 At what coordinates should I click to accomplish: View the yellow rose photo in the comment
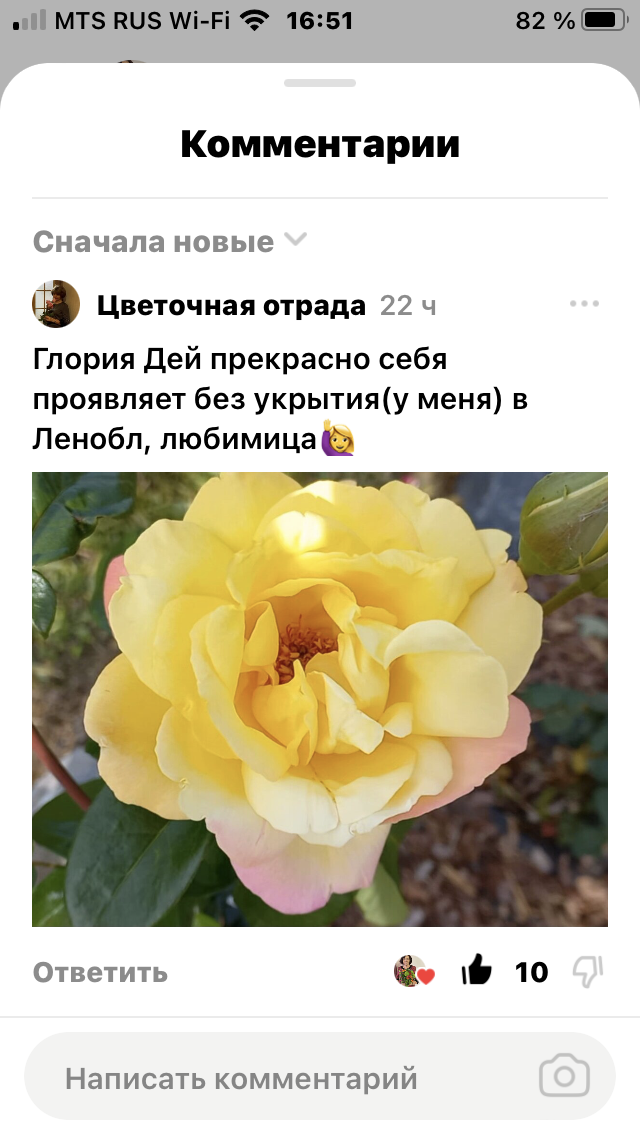(x=320, y=699)
